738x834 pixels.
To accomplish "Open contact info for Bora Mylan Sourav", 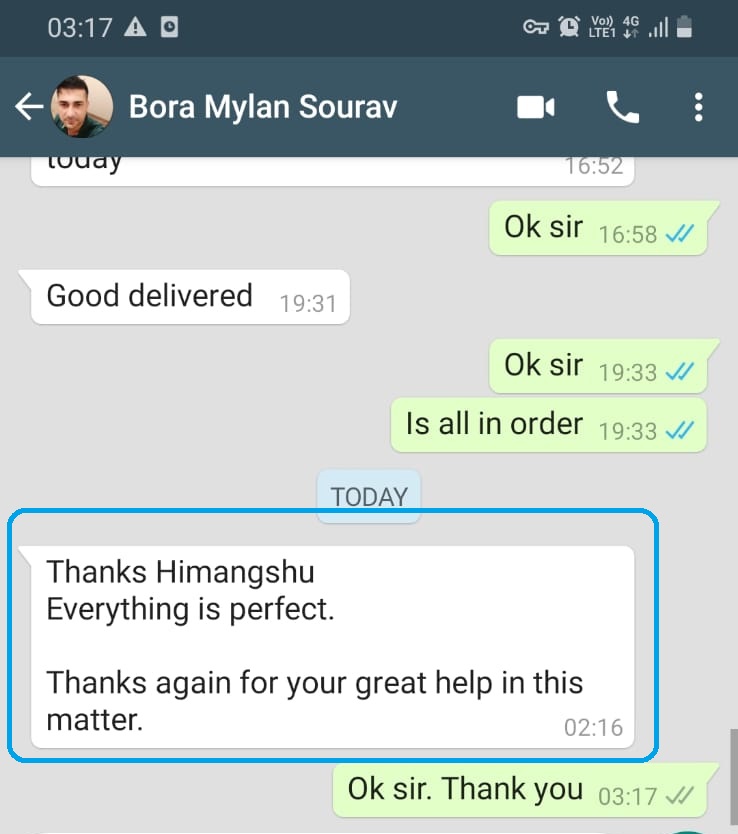I will [263, 107].
